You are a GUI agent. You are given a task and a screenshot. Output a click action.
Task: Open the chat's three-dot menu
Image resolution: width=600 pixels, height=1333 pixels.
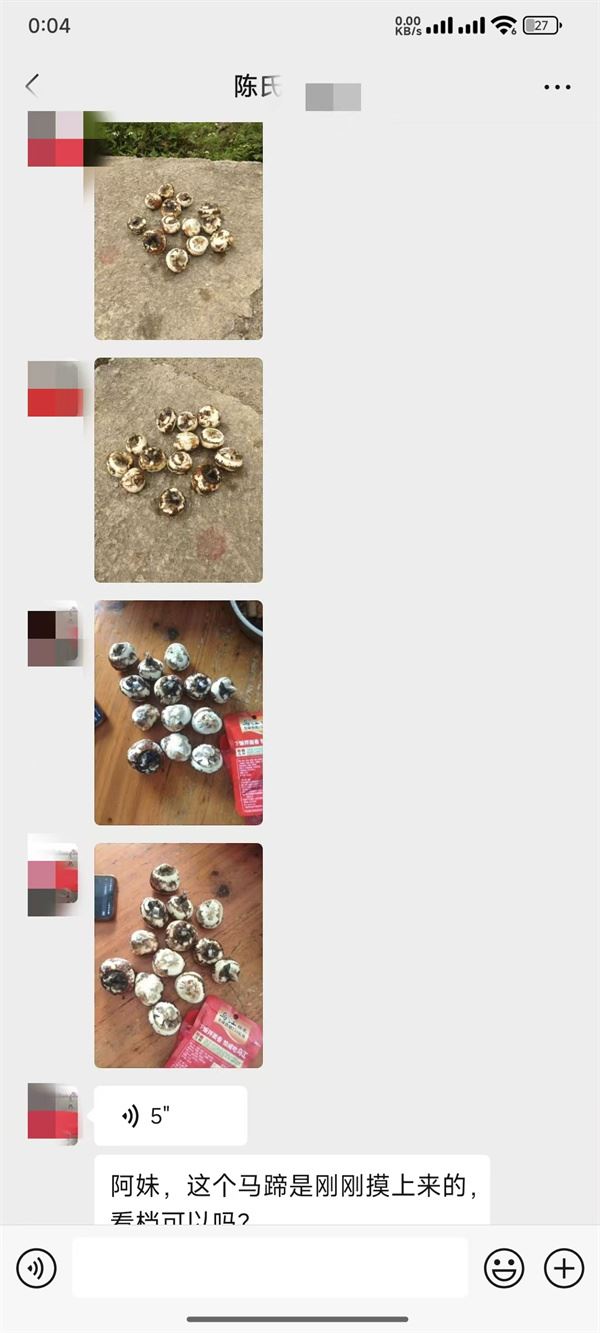[557, 87]
